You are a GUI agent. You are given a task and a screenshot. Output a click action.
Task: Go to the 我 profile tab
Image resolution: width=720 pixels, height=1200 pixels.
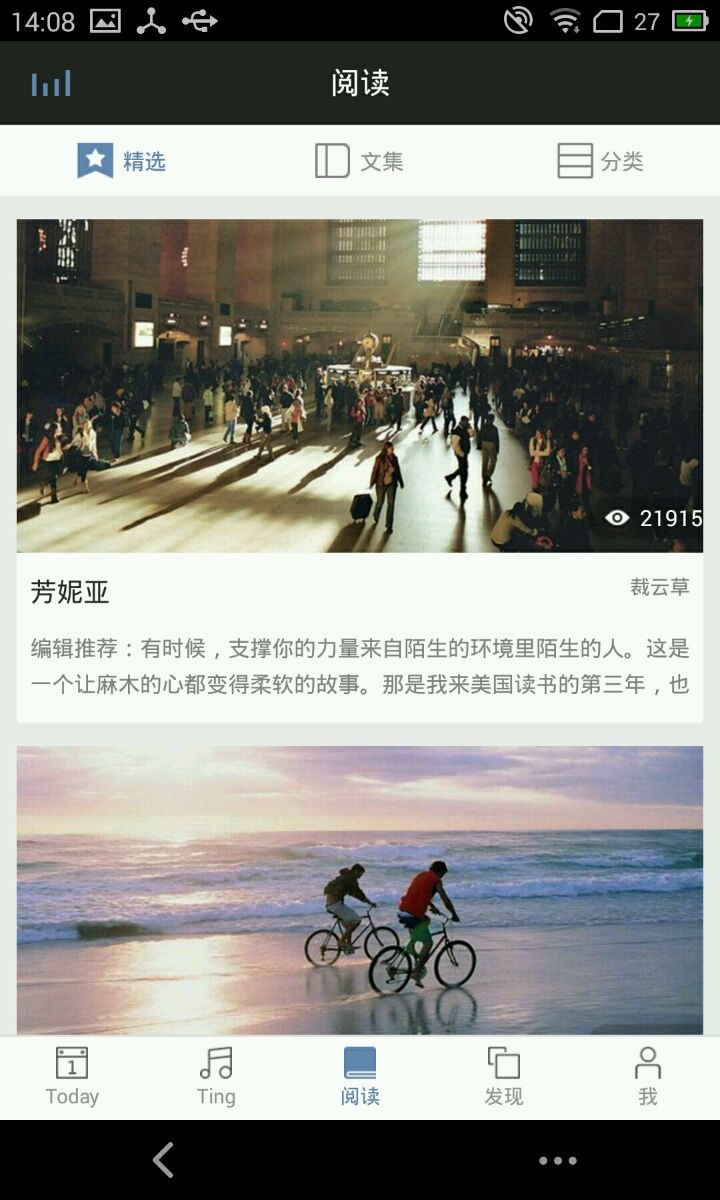[648, 1077]
